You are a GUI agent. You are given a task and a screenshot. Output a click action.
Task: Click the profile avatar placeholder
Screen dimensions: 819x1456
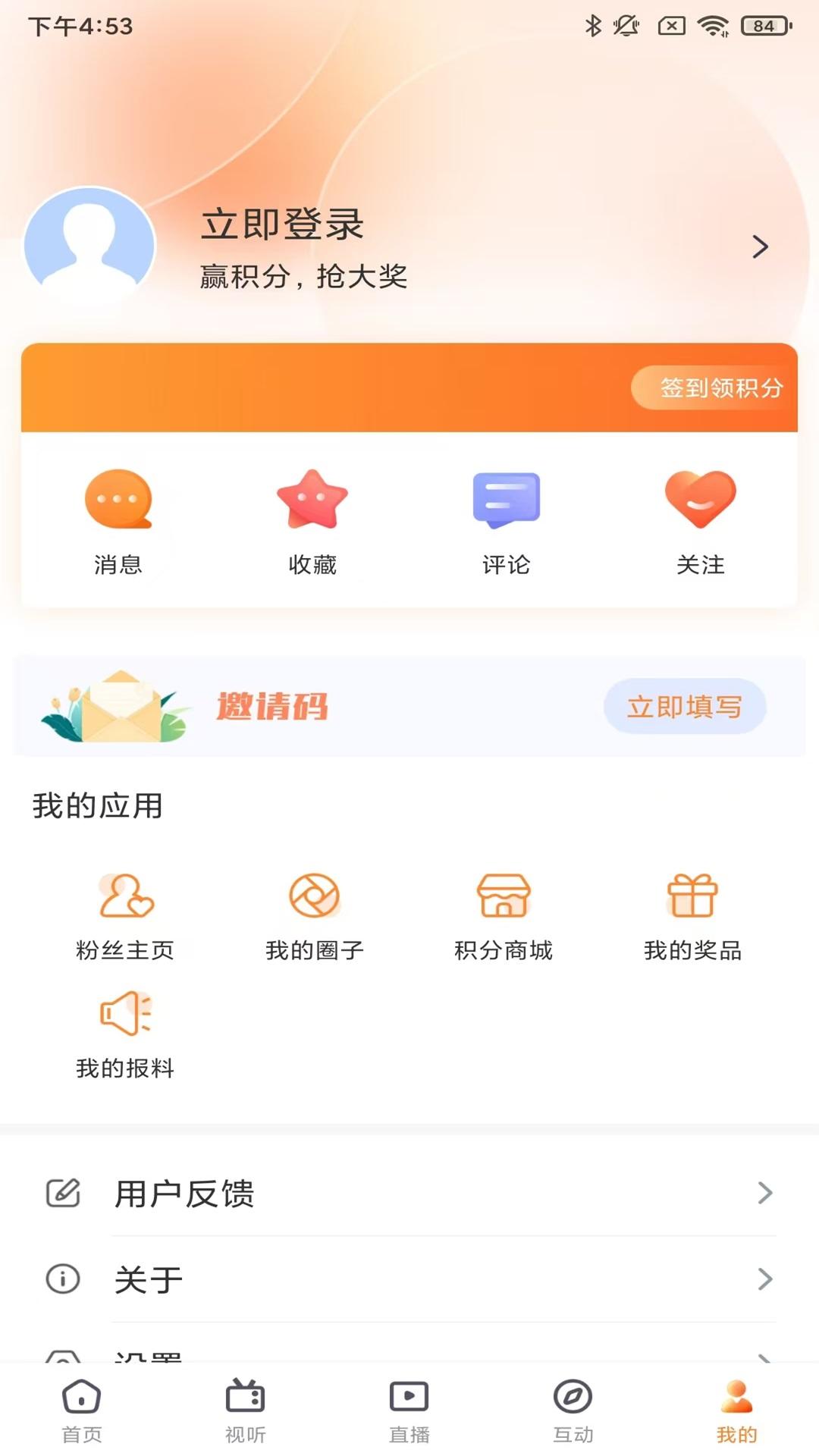90,246
